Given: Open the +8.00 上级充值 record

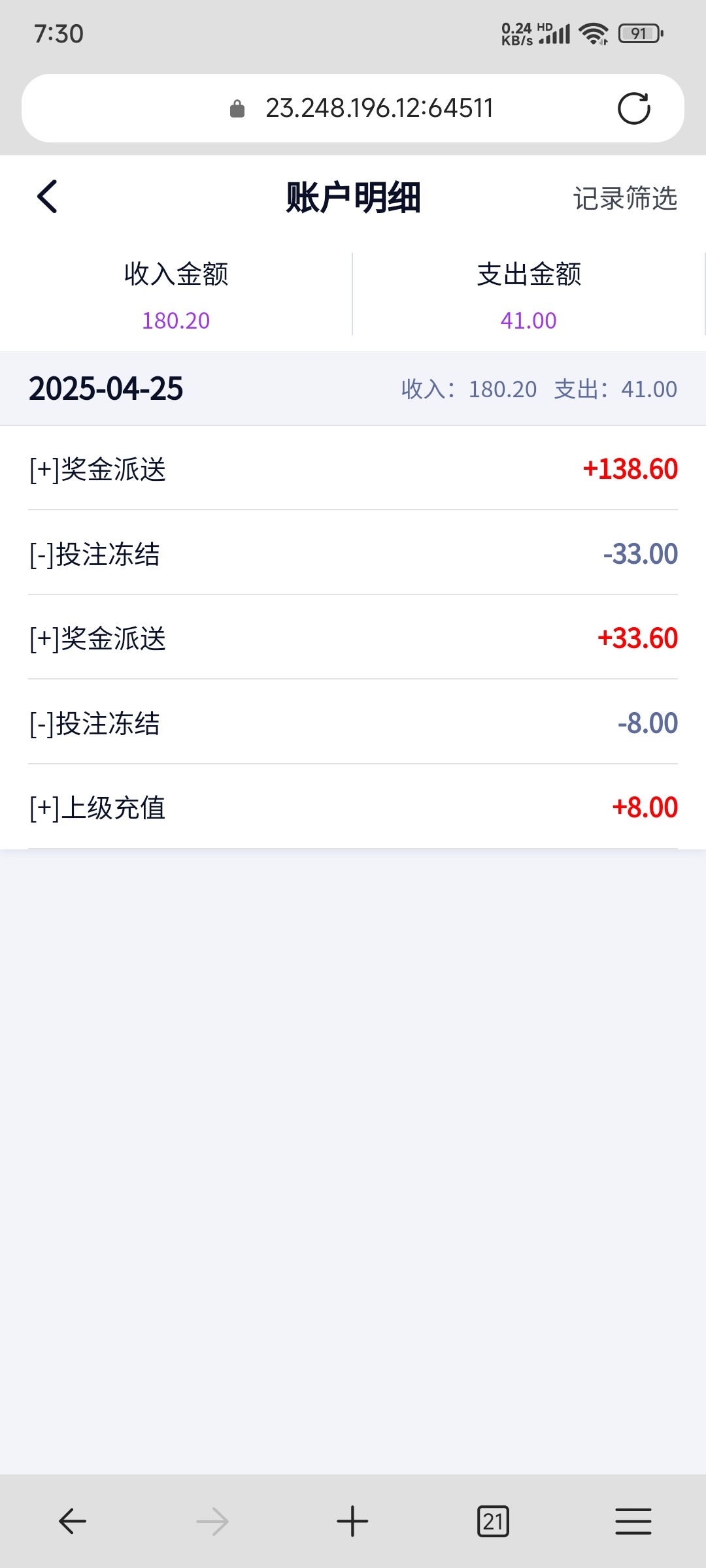Looking at the screenshot, I should [x=353, y=808].
